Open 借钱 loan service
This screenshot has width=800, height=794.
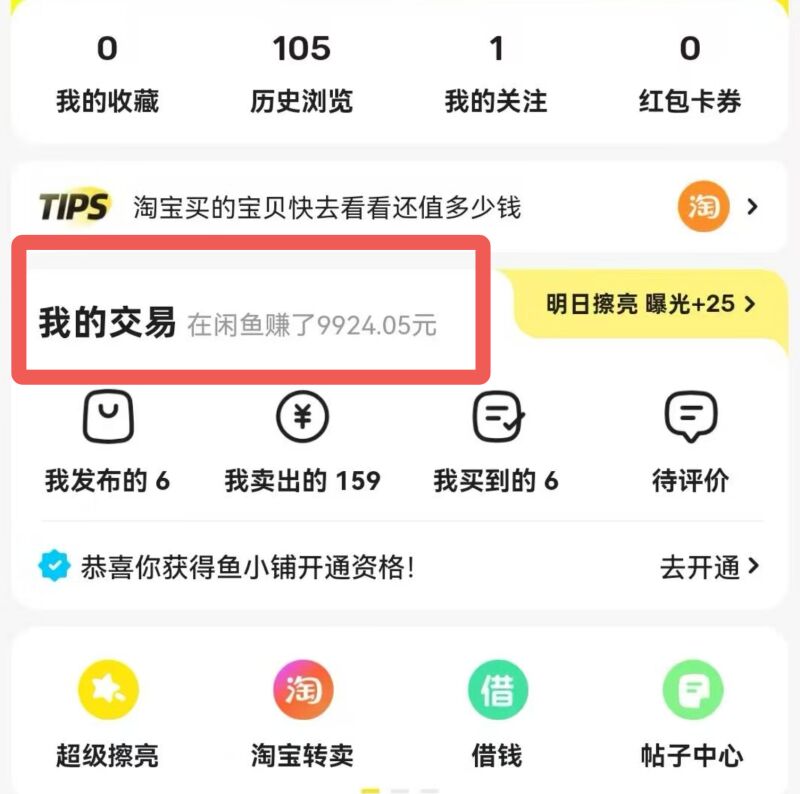click(496, 714)
